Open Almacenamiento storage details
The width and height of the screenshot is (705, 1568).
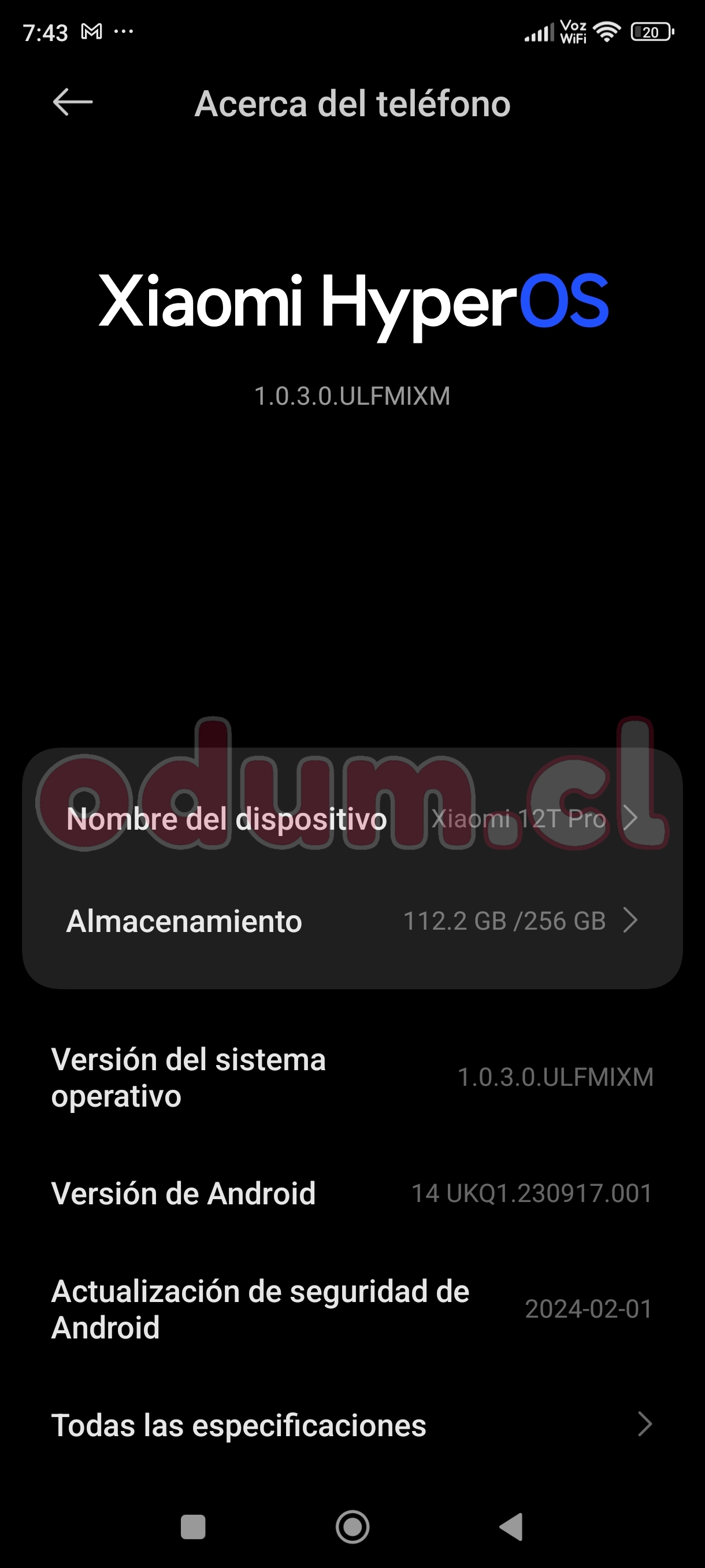coord(351,920)
